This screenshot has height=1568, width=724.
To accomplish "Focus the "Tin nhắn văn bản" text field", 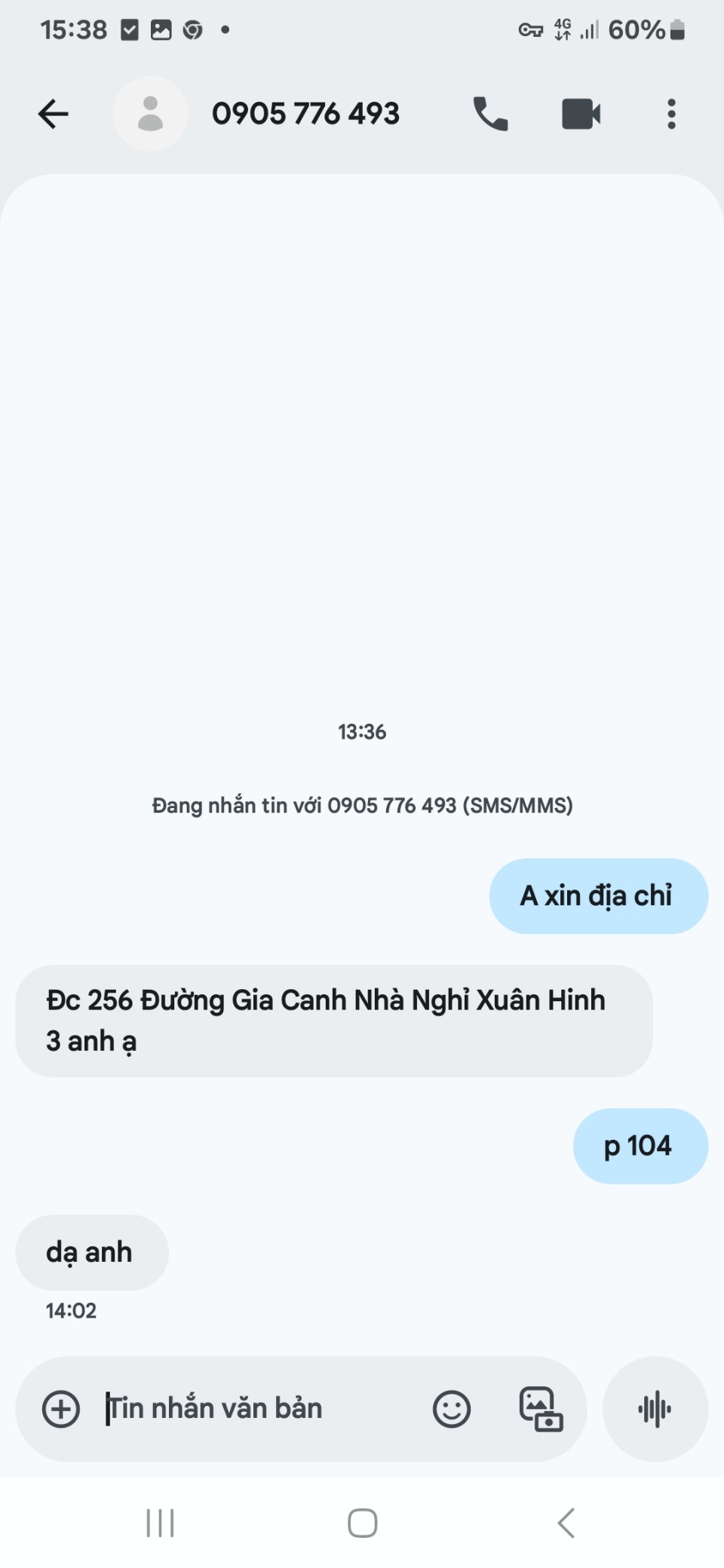I will [x=256, y=1409].
